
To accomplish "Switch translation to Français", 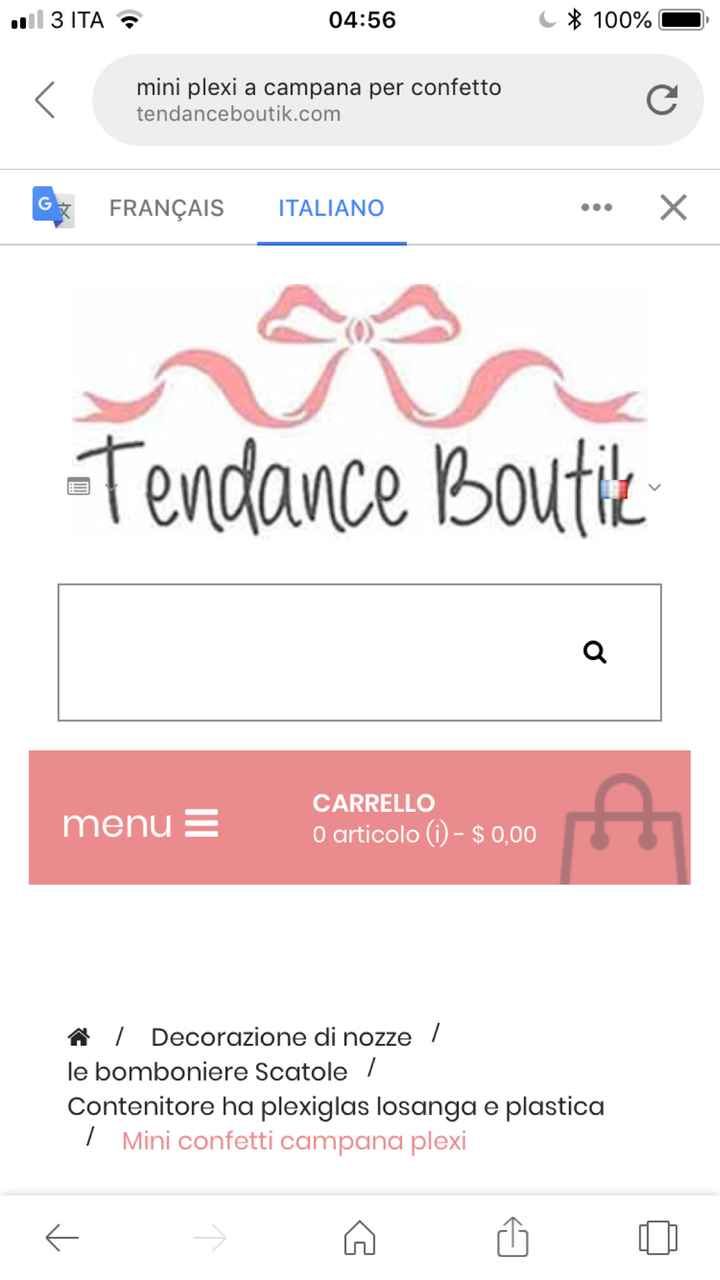I will (166, 208).
